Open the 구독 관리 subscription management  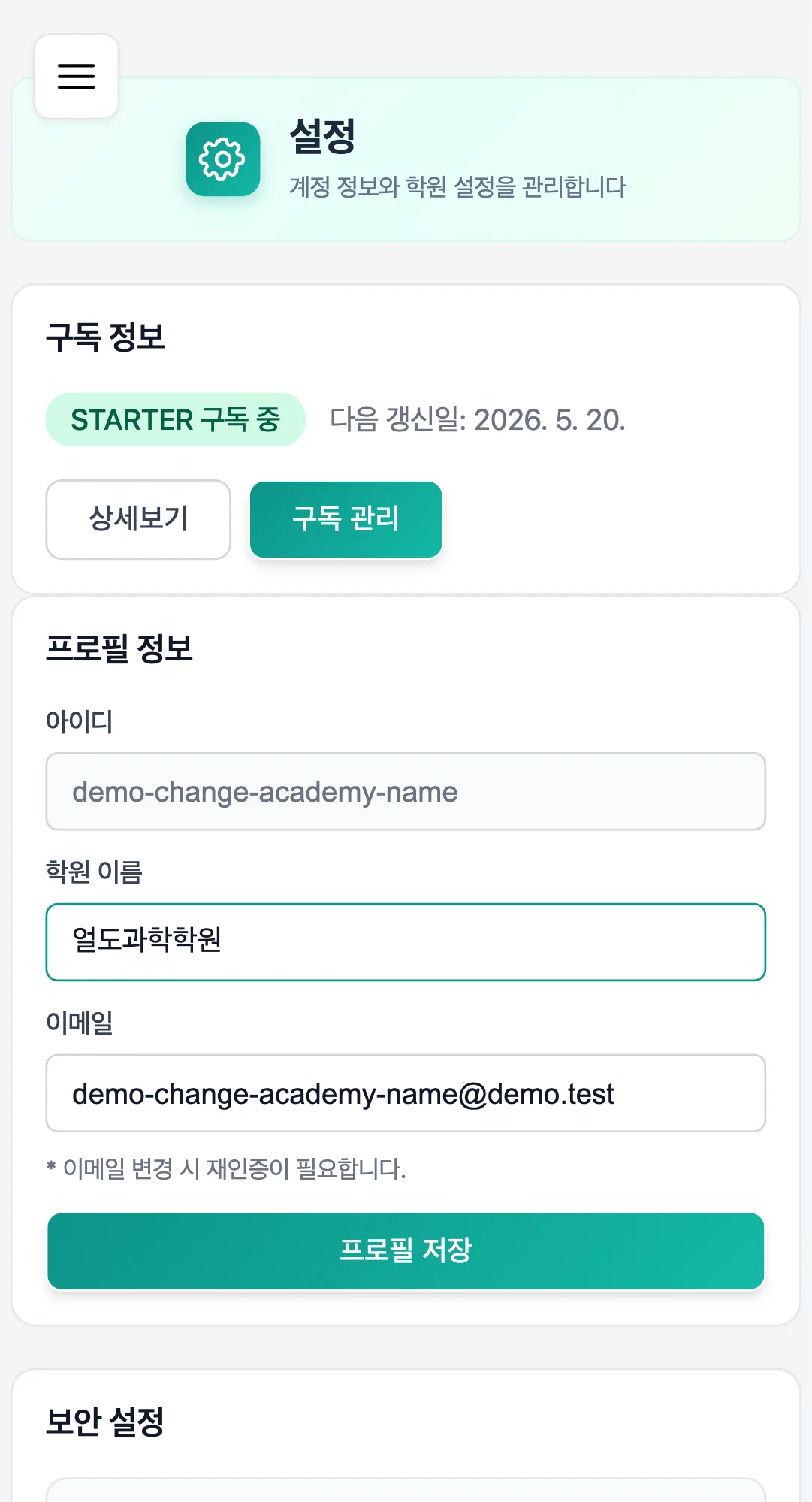coord(346,519)
